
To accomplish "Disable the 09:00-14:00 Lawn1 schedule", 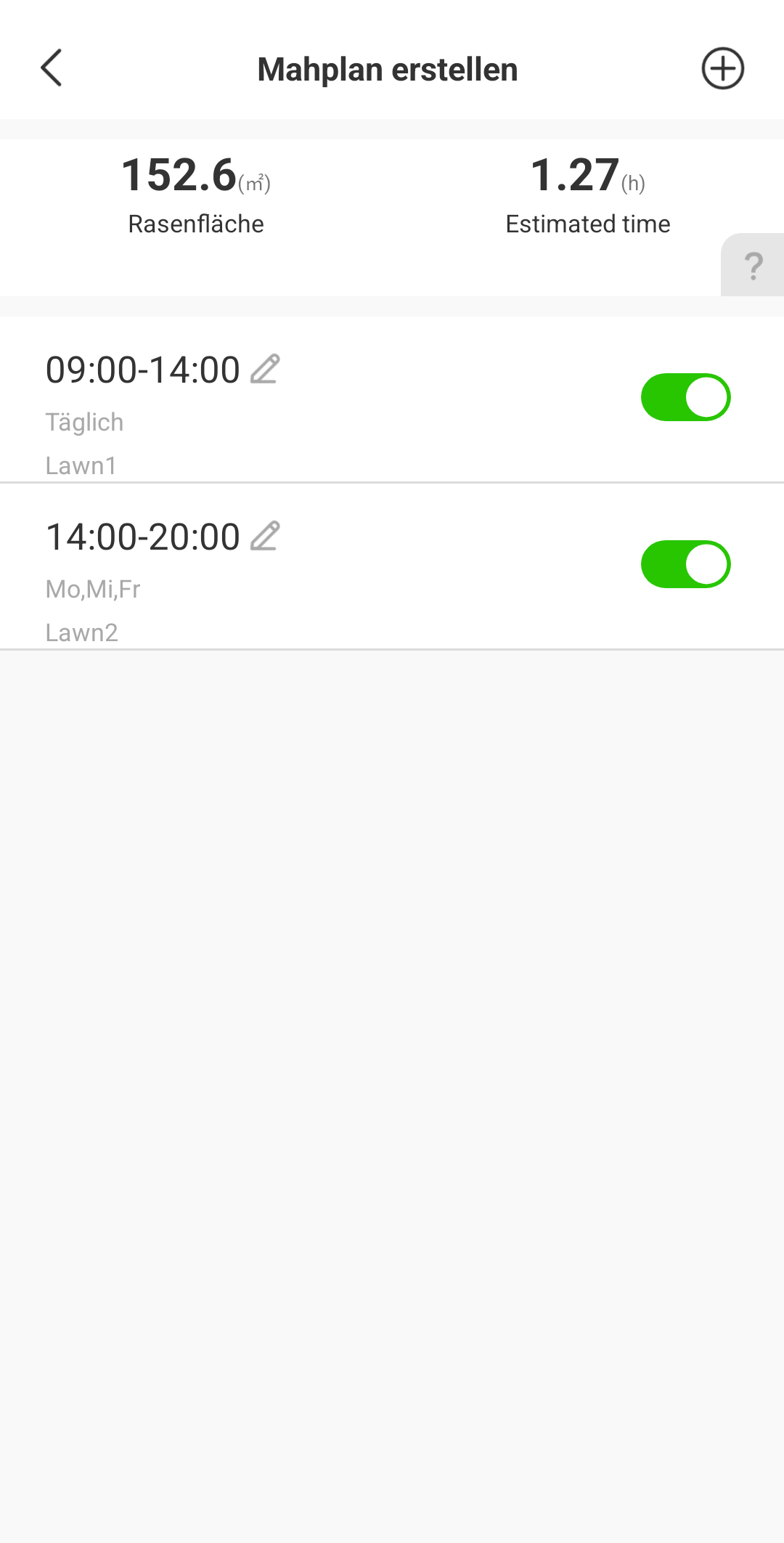I will point(685,397).
